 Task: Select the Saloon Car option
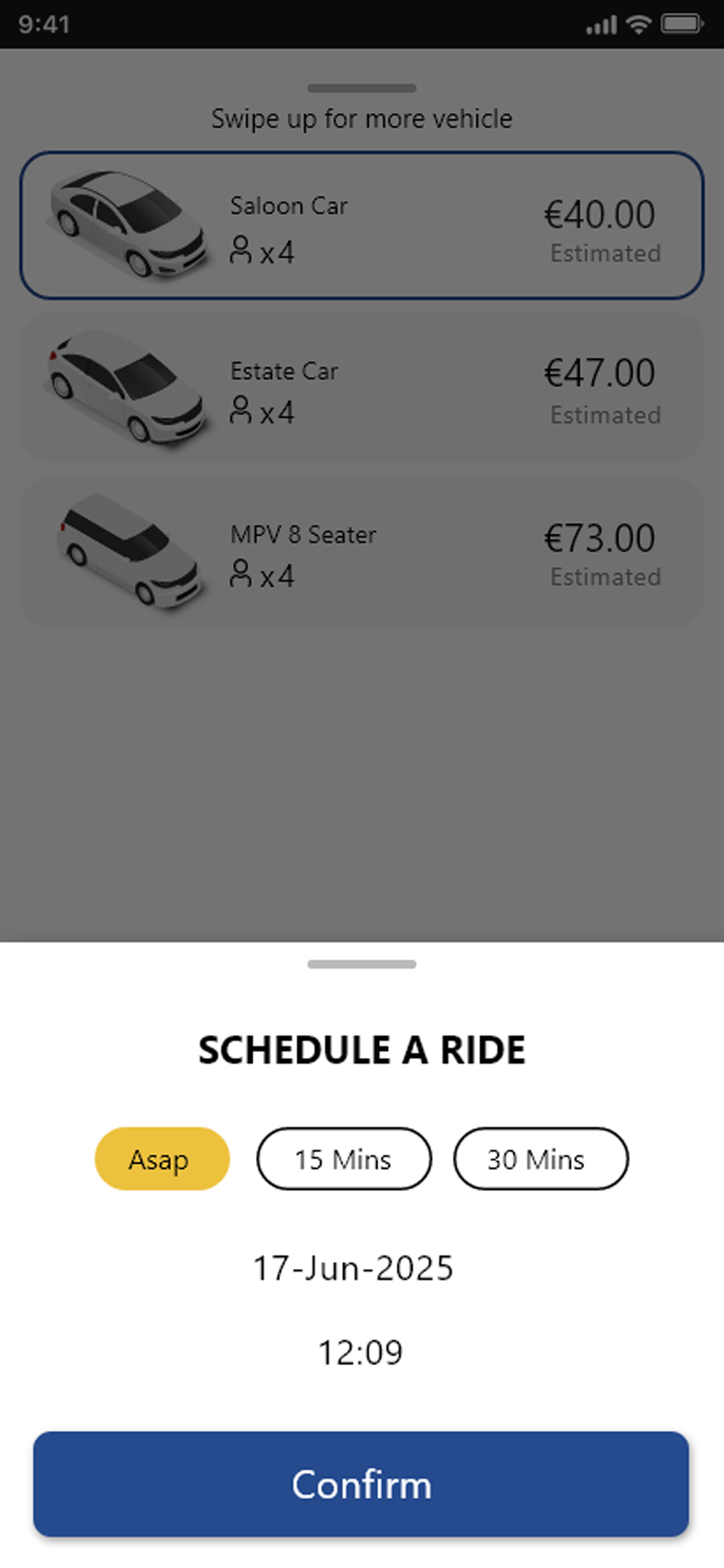[x=362, y=225]
